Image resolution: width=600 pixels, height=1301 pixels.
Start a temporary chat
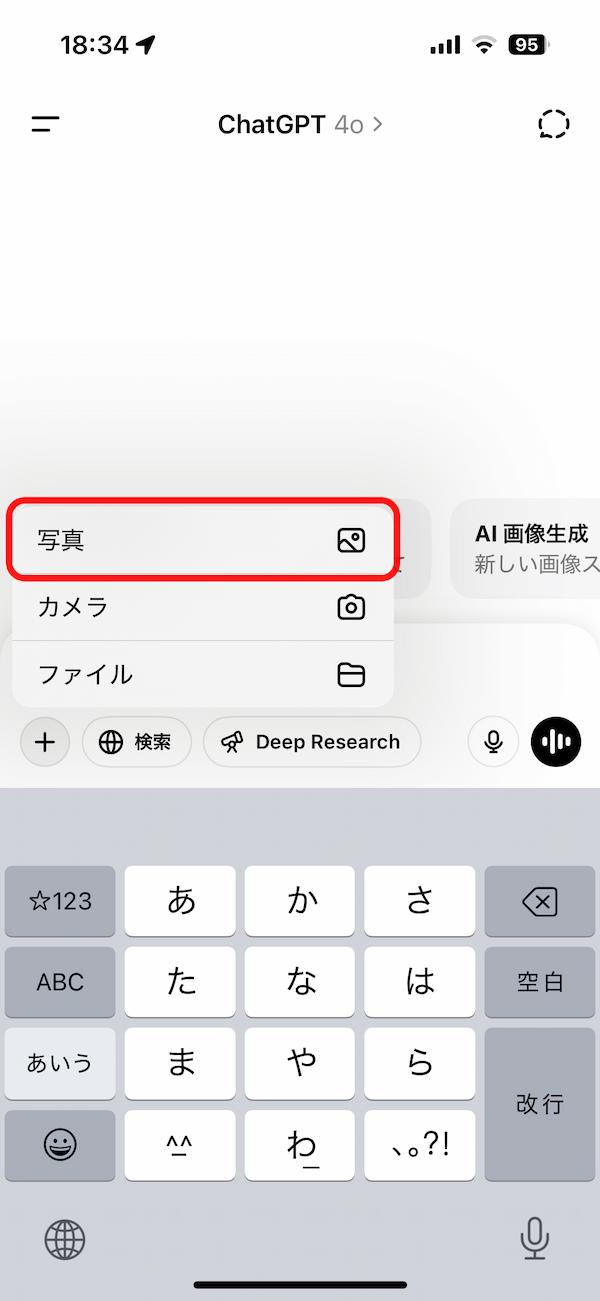[x=553, y=124]
